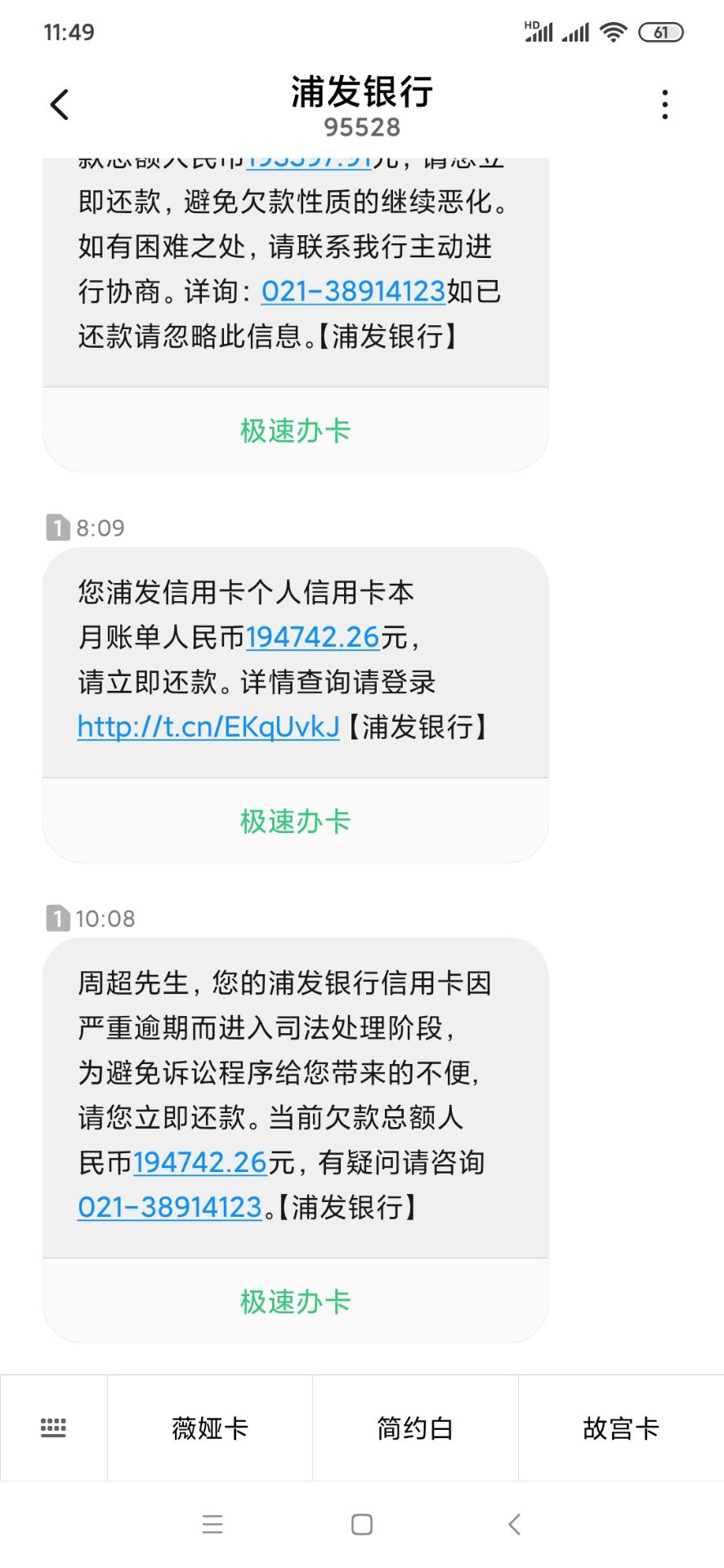Open the 薇娅卡 menu item
This screenshot has height=1568, width=724.
point(210,1428)
